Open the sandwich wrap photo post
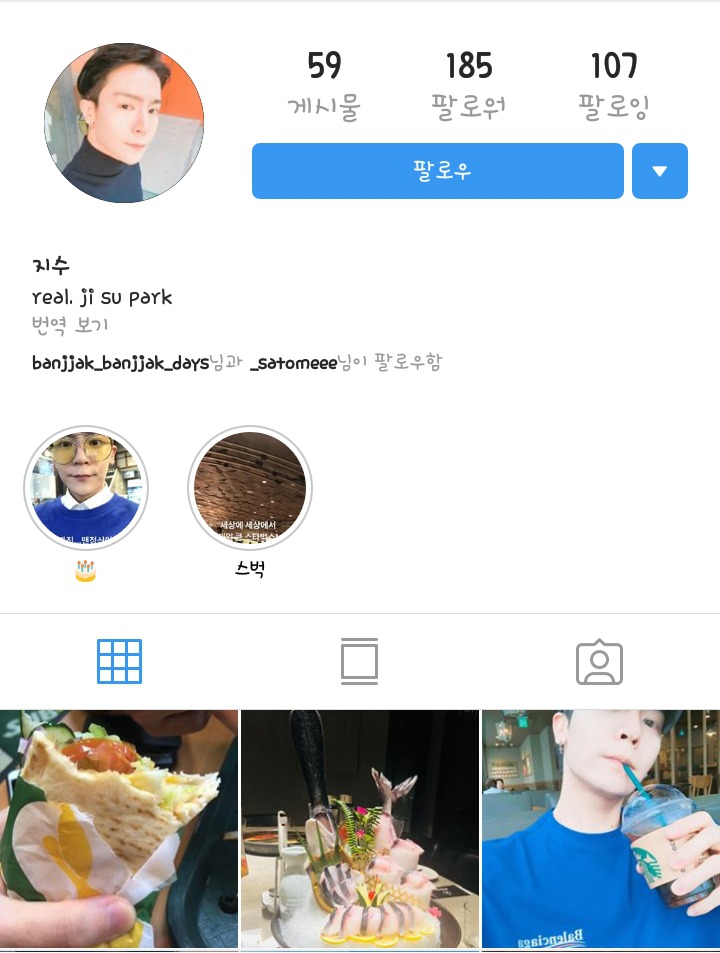This screenshot has height=953, width=720. coord(119,828)
